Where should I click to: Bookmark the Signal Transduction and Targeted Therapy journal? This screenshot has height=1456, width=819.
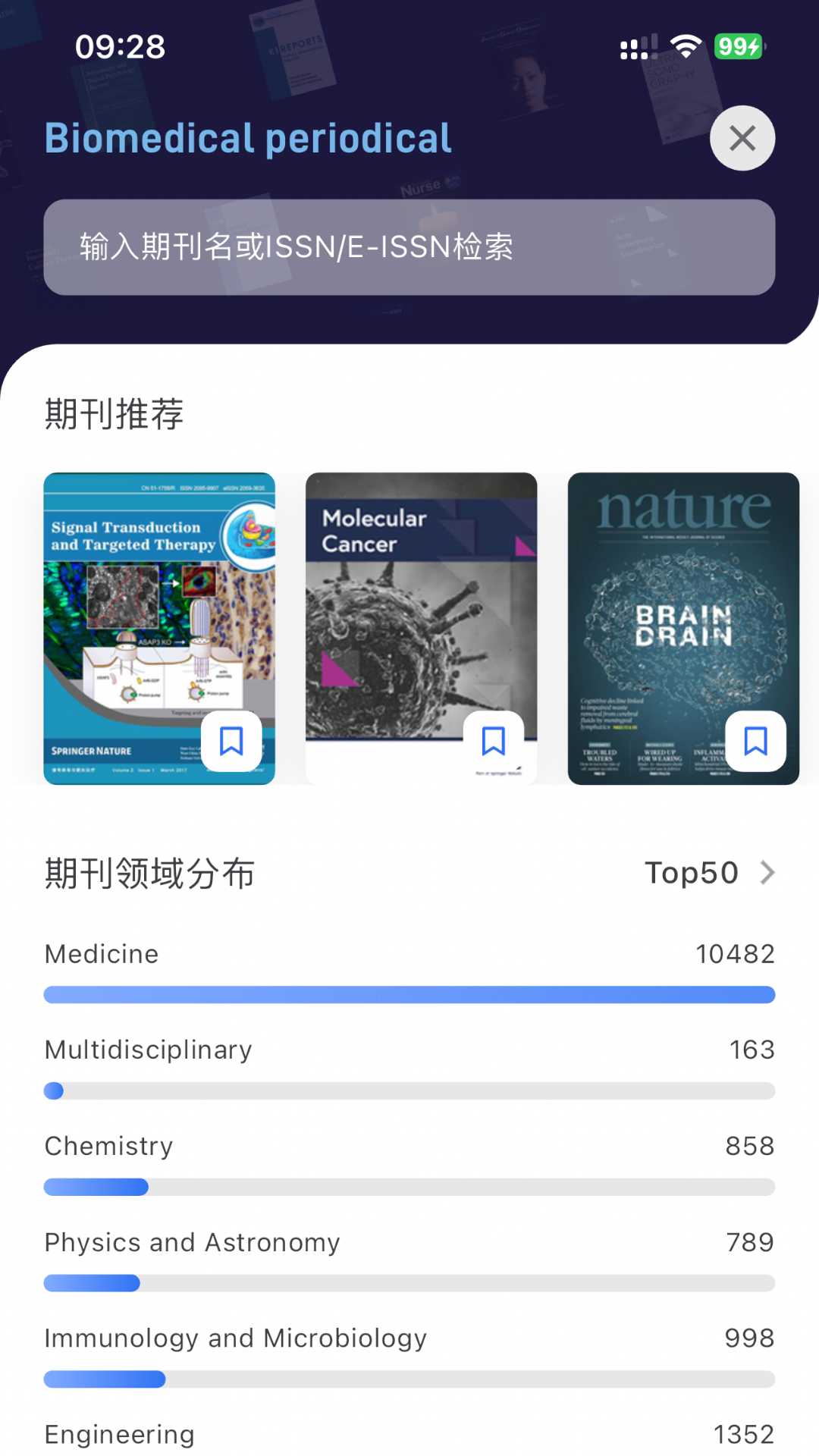click(x=232, y=742)
